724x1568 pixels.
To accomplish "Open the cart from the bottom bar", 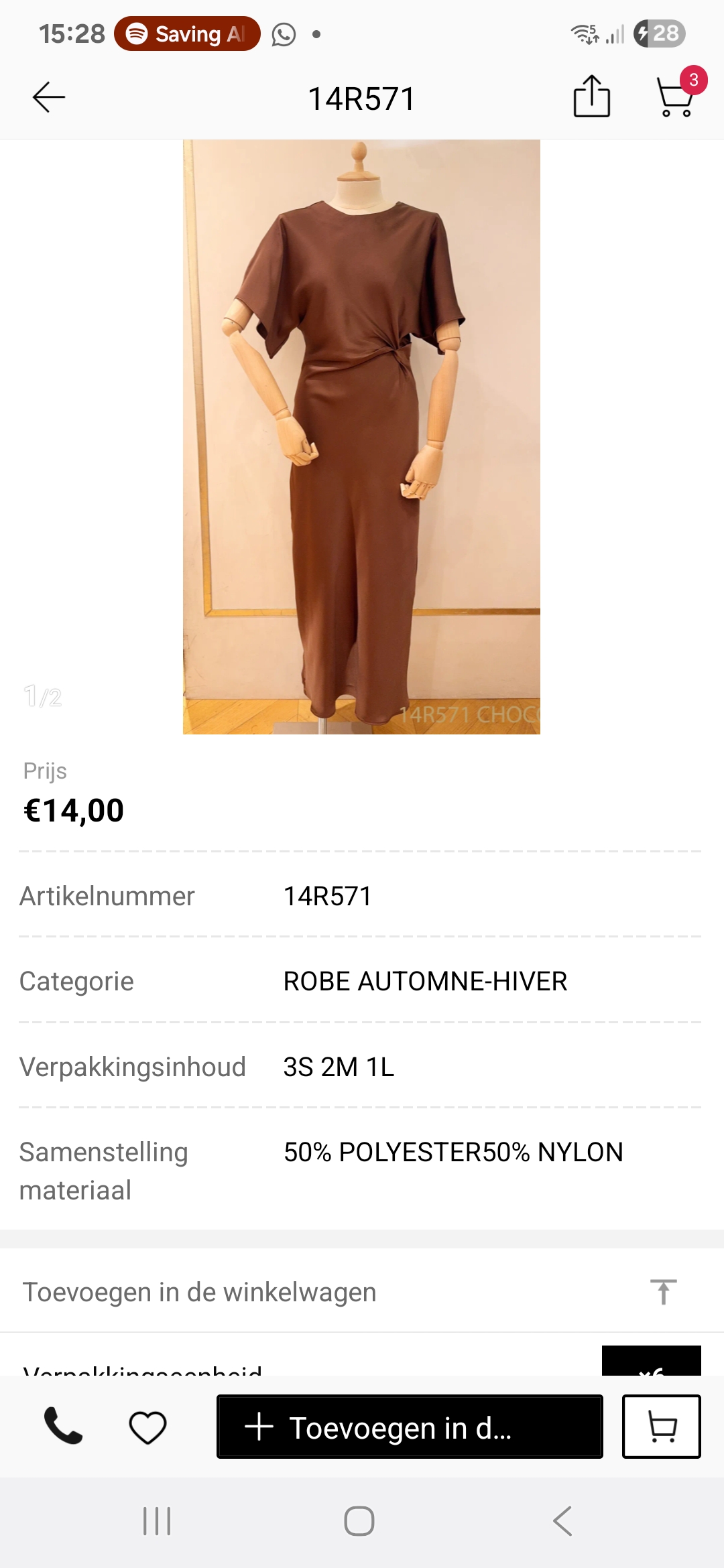I will (662, 1427).
